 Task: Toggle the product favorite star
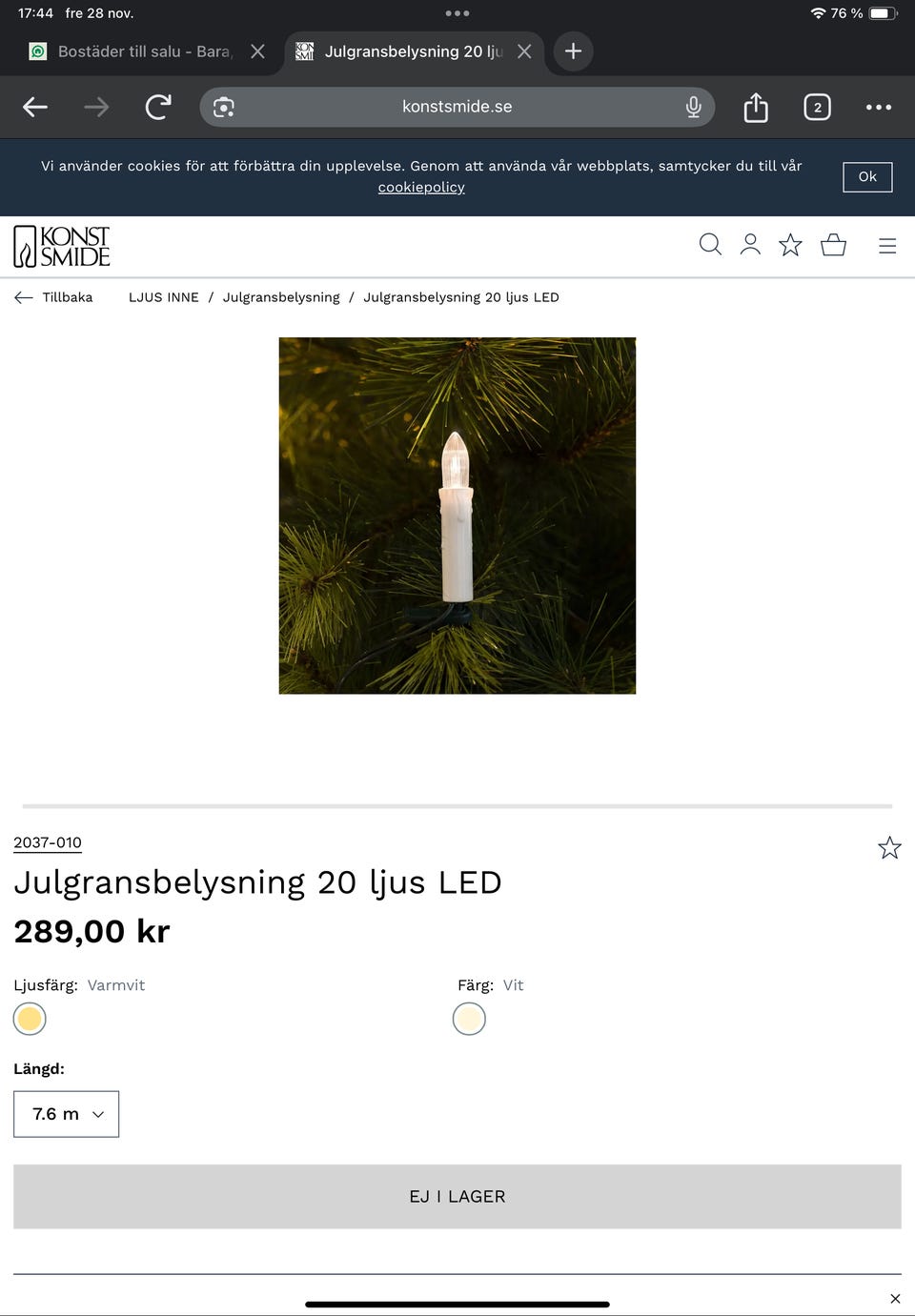point(889,846)
